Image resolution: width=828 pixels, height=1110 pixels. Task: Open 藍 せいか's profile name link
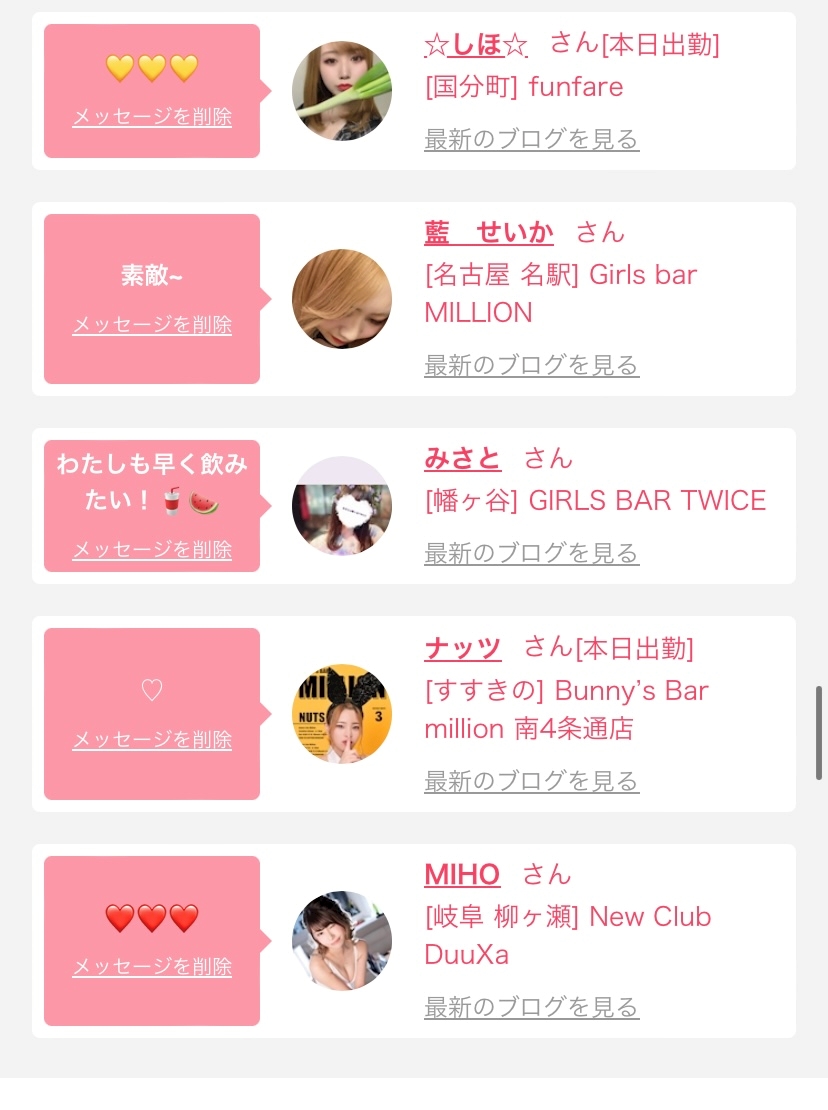[x=489, y=233]
